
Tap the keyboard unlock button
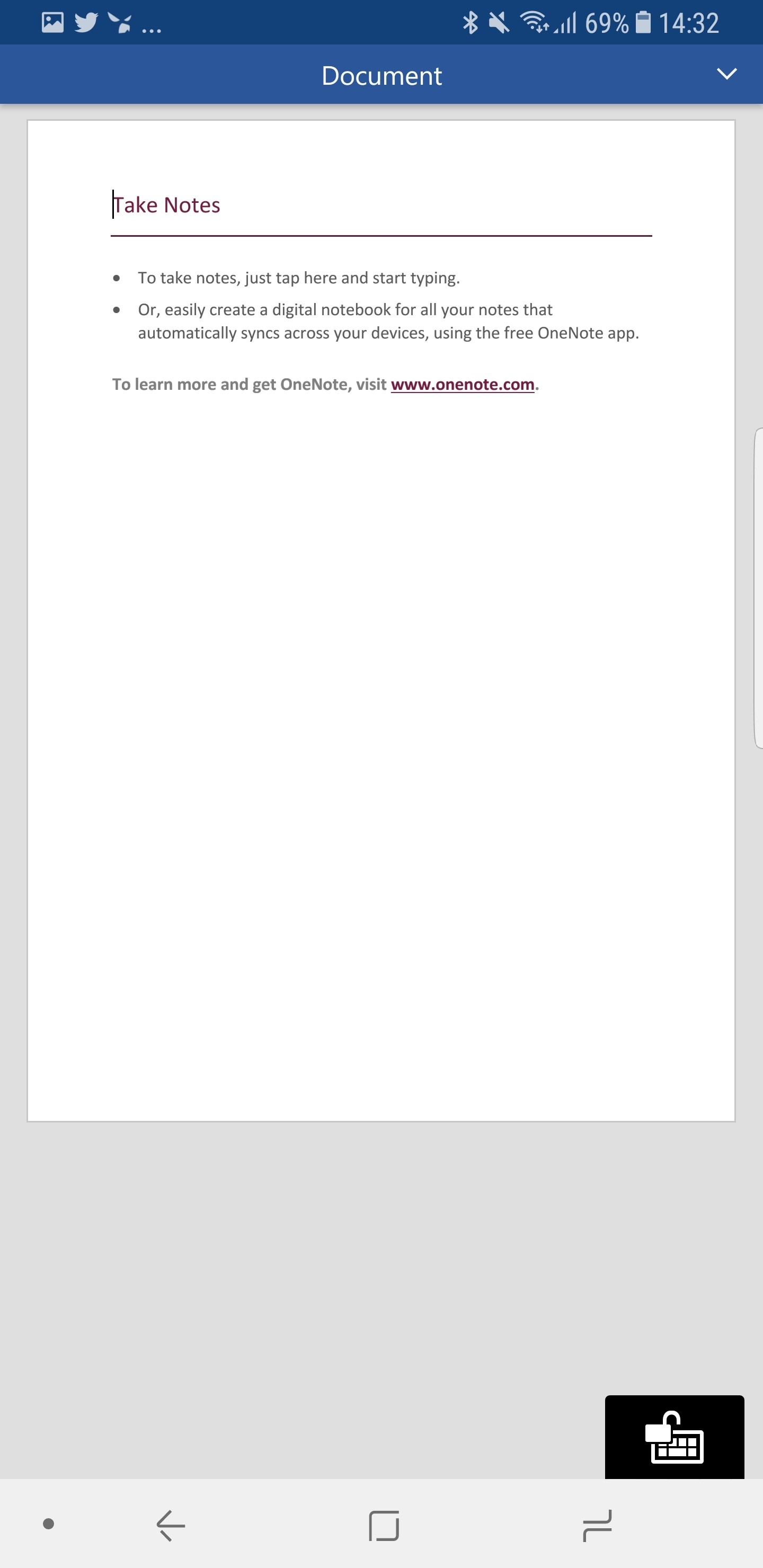click(674, 1437)
